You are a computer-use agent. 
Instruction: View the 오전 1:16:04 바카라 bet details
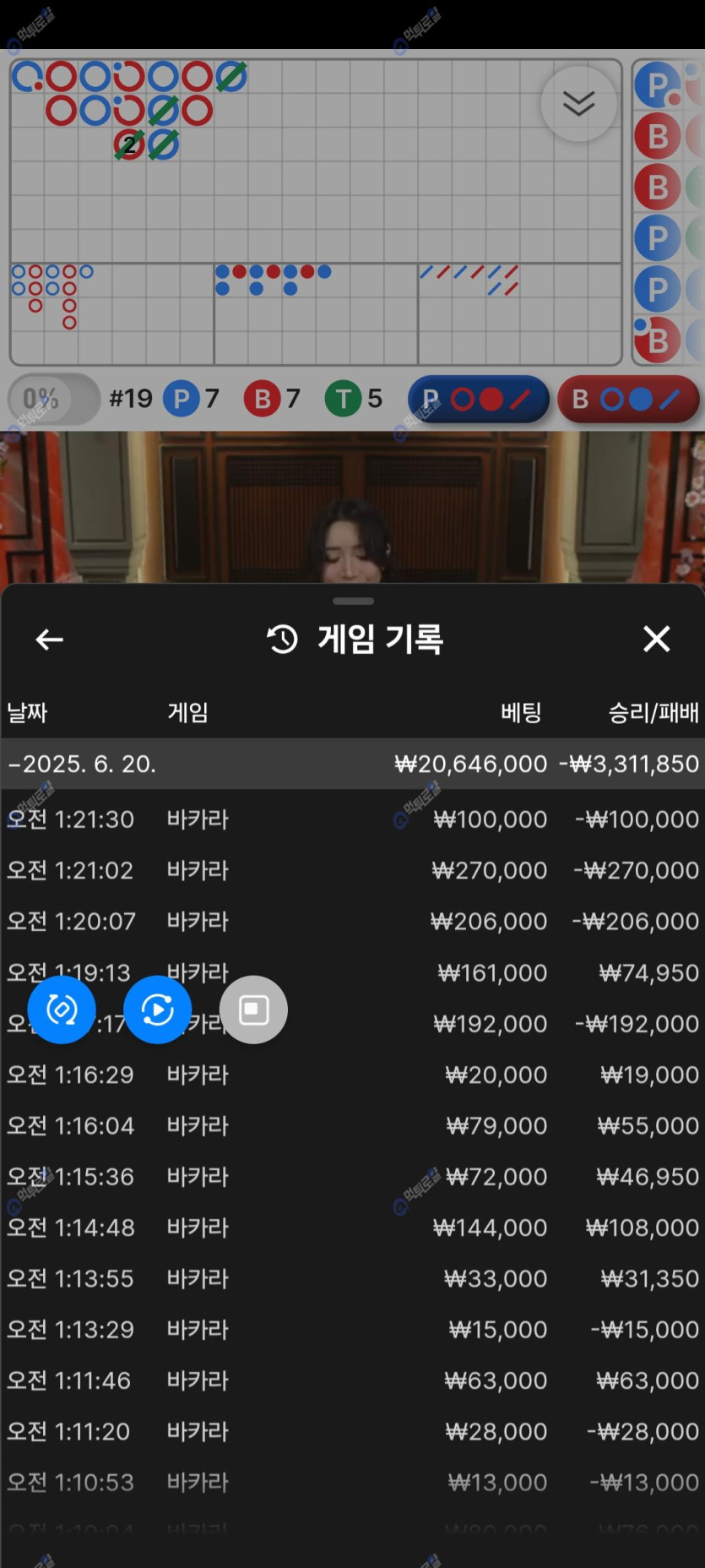[352, 1125]
